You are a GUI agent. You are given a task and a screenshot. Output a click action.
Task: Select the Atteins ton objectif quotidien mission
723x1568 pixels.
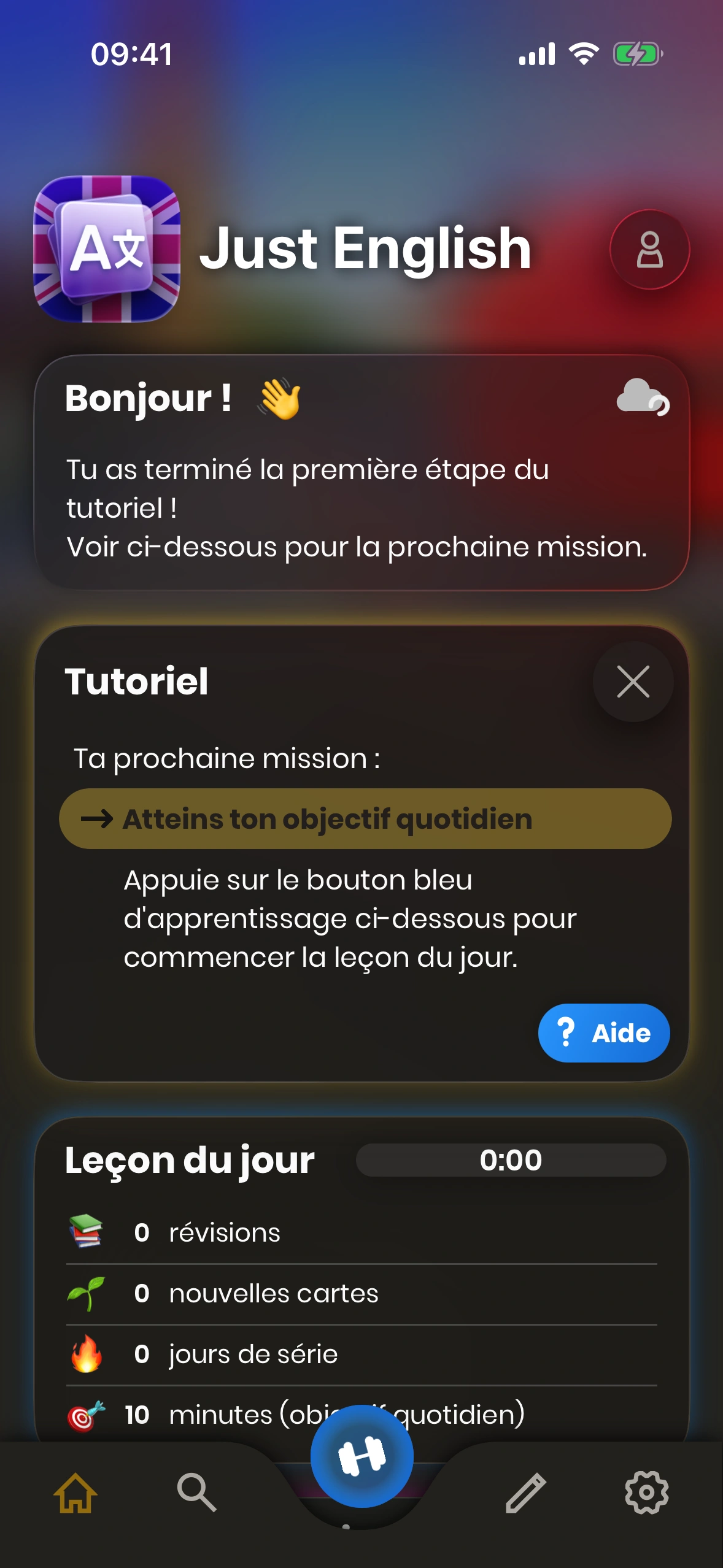pyautogui.click(x=365, y=819)
